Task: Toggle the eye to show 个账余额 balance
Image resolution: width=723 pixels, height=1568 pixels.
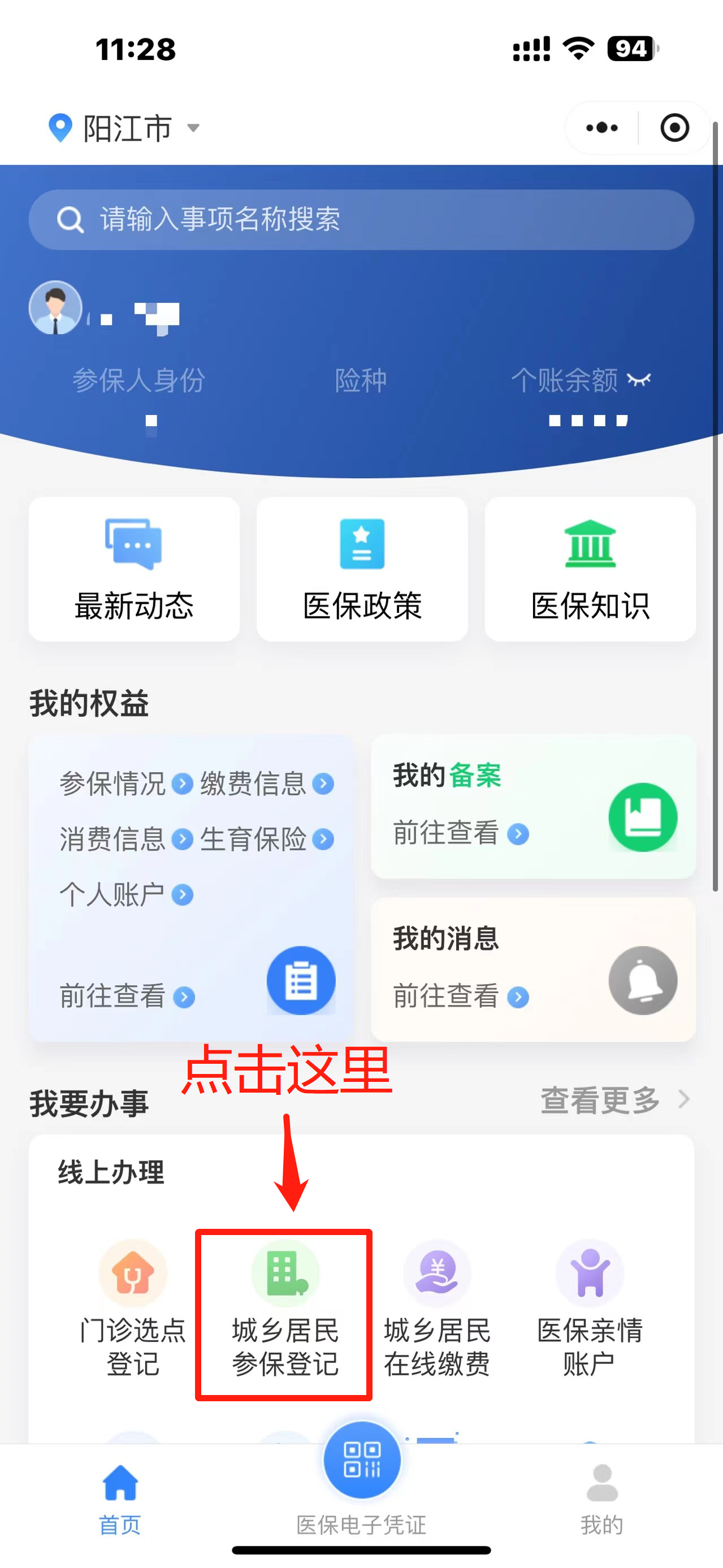Action: tap(638, 380)
